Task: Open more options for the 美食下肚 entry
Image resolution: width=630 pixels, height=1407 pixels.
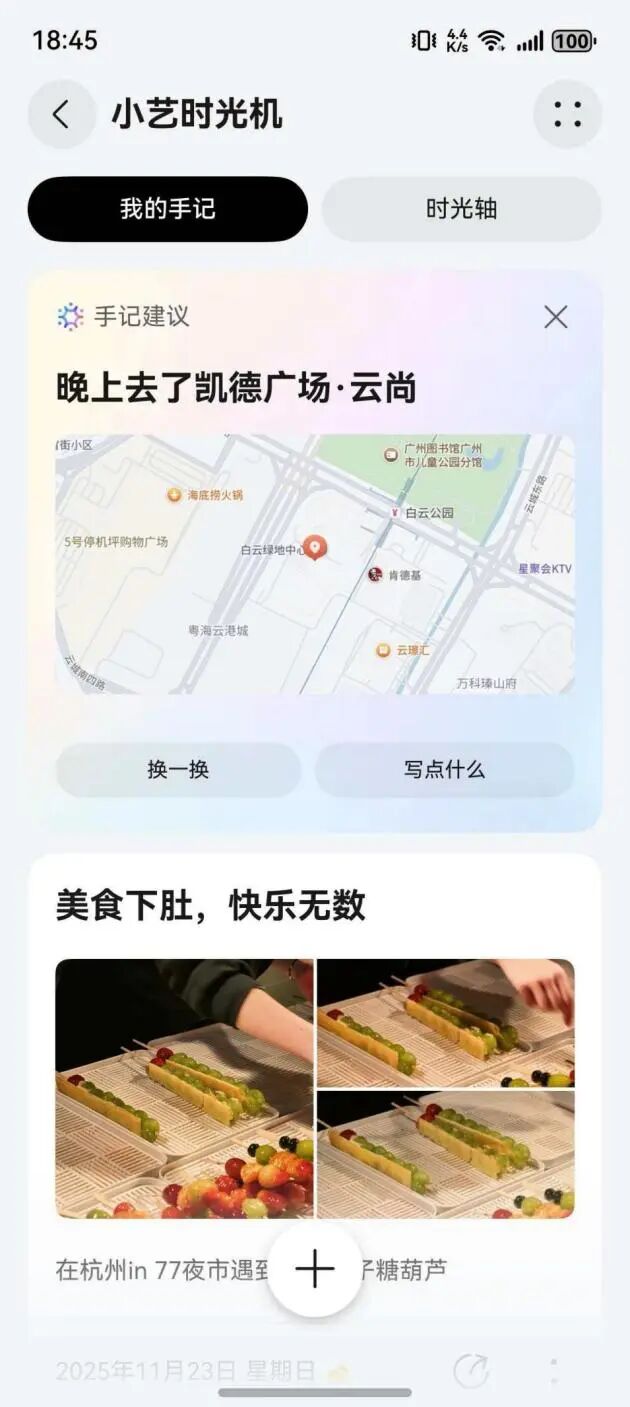Action: pyautogui.click(x=555, y=1371)
